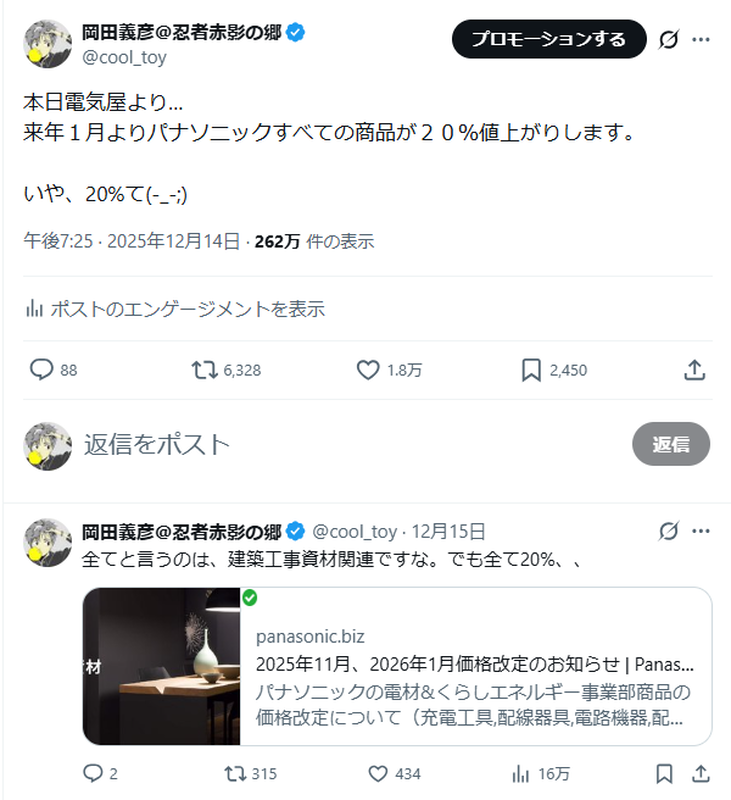Like the reply with 434 likes
Screen dimensions: 731x800
pyautogui.click(x=378, y=773)
